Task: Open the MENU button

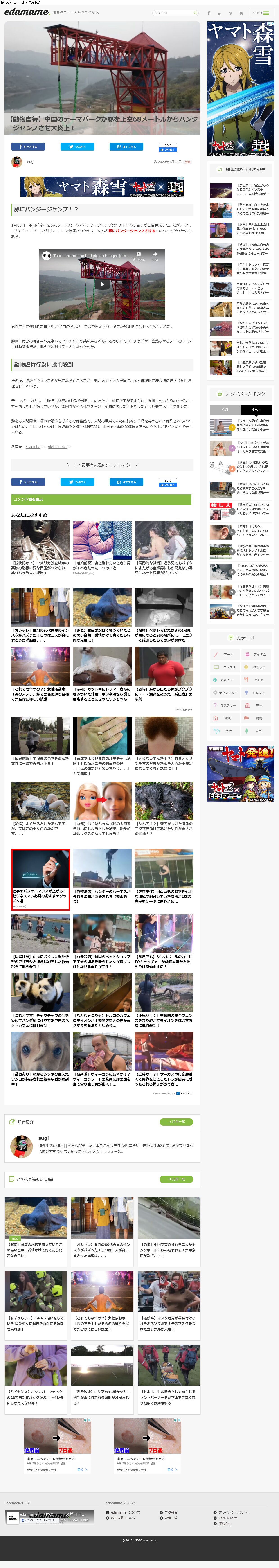Action: 261,13
